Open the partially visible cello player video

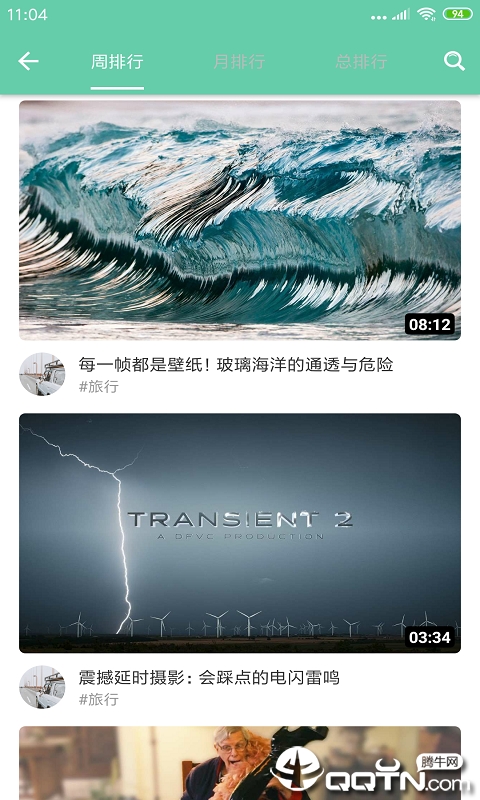[x=240, y=763]
